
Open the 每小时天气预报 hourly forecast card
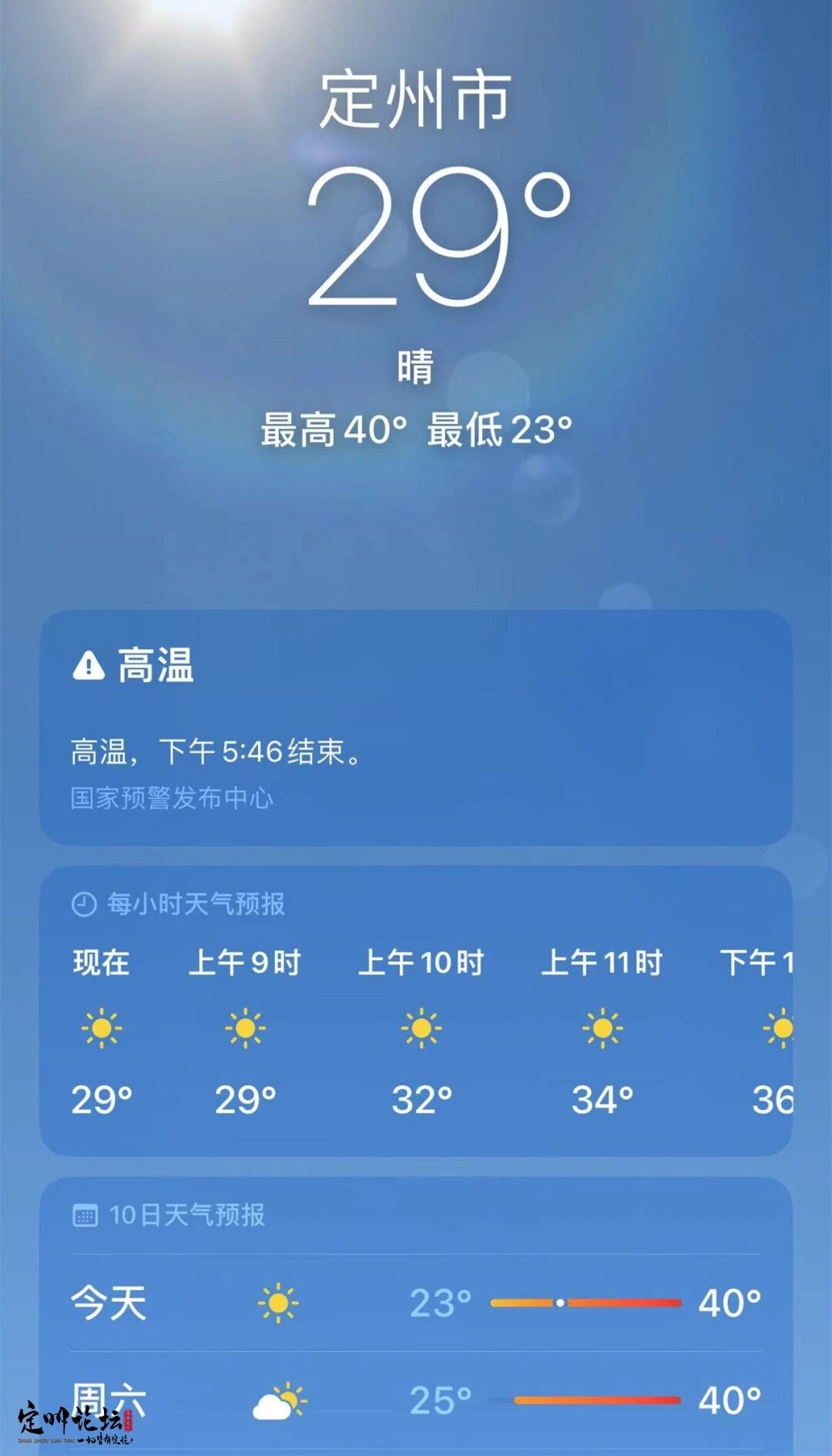[416, 1010]
